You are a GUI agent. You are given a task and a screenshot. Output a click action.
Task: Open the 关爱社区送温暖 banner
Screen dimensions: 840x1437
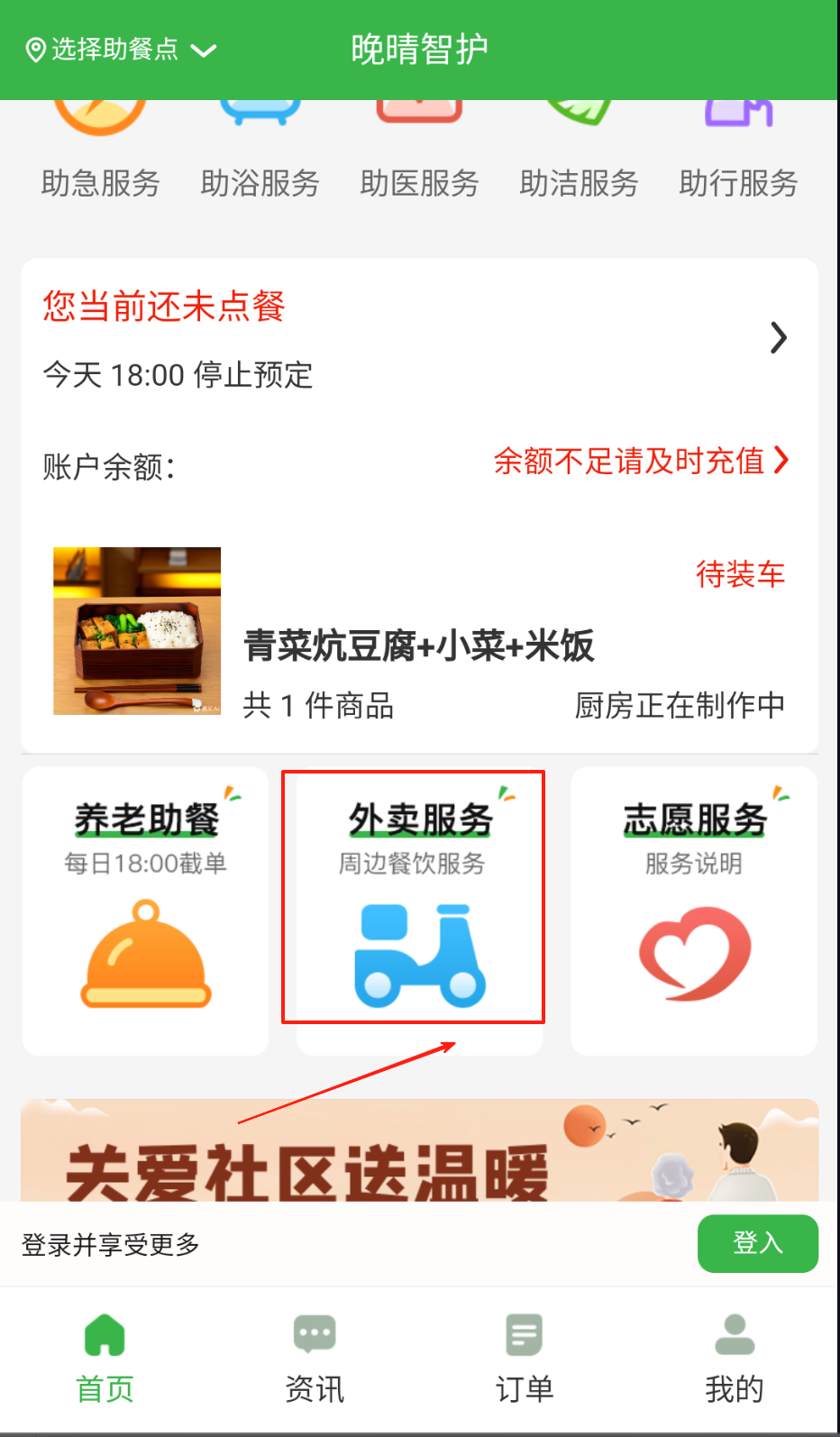click(419, 1158)
